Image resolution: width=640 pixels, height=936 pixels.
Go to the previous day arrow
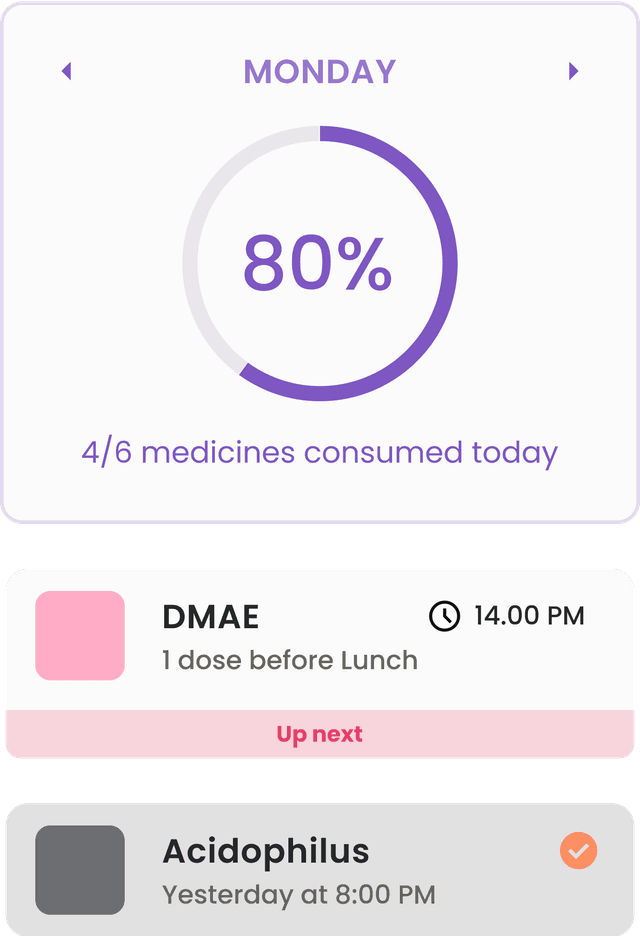(x=67, y=71)
